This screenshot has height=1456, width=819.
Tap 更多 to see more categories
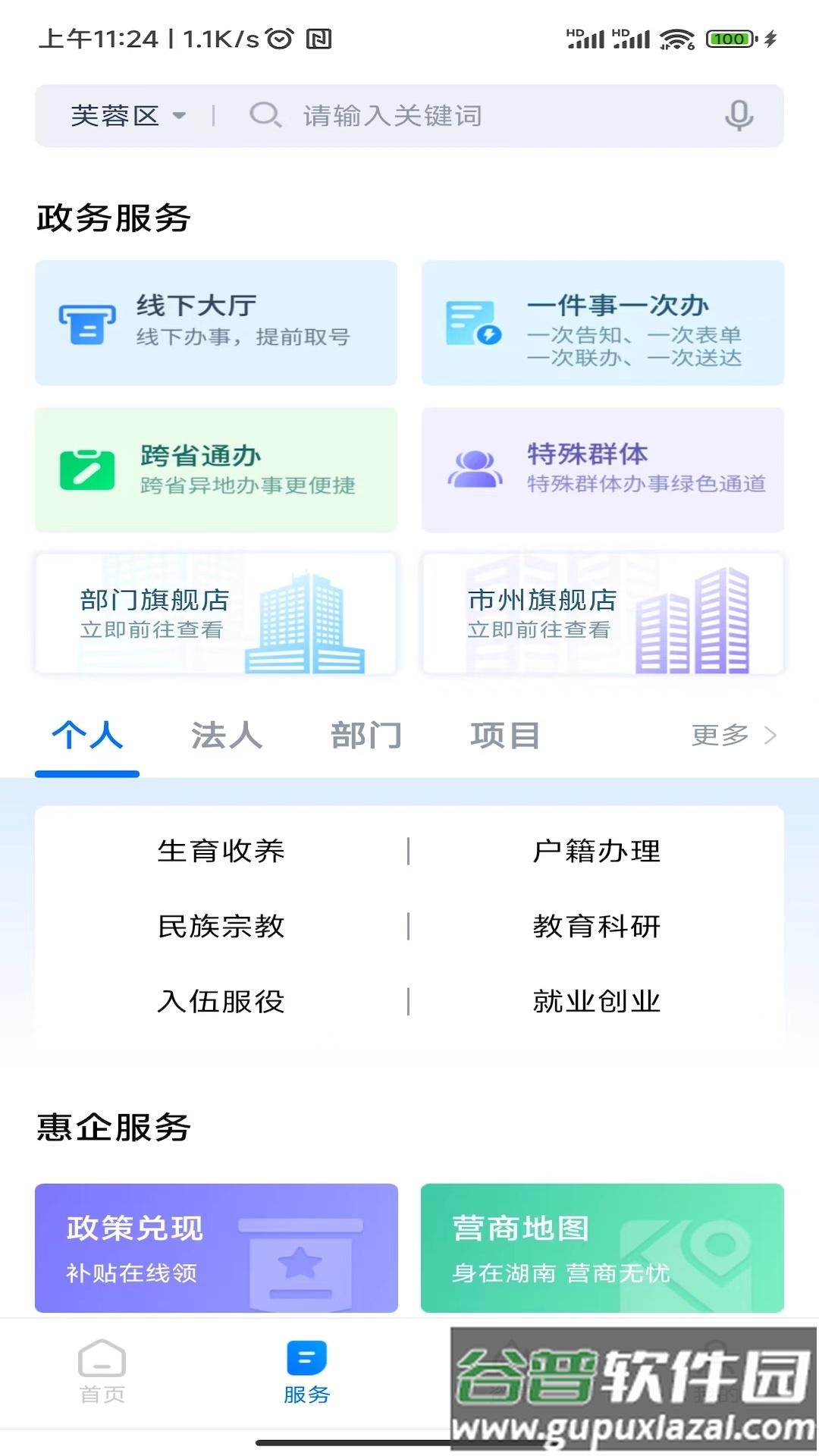click(733, 736)
